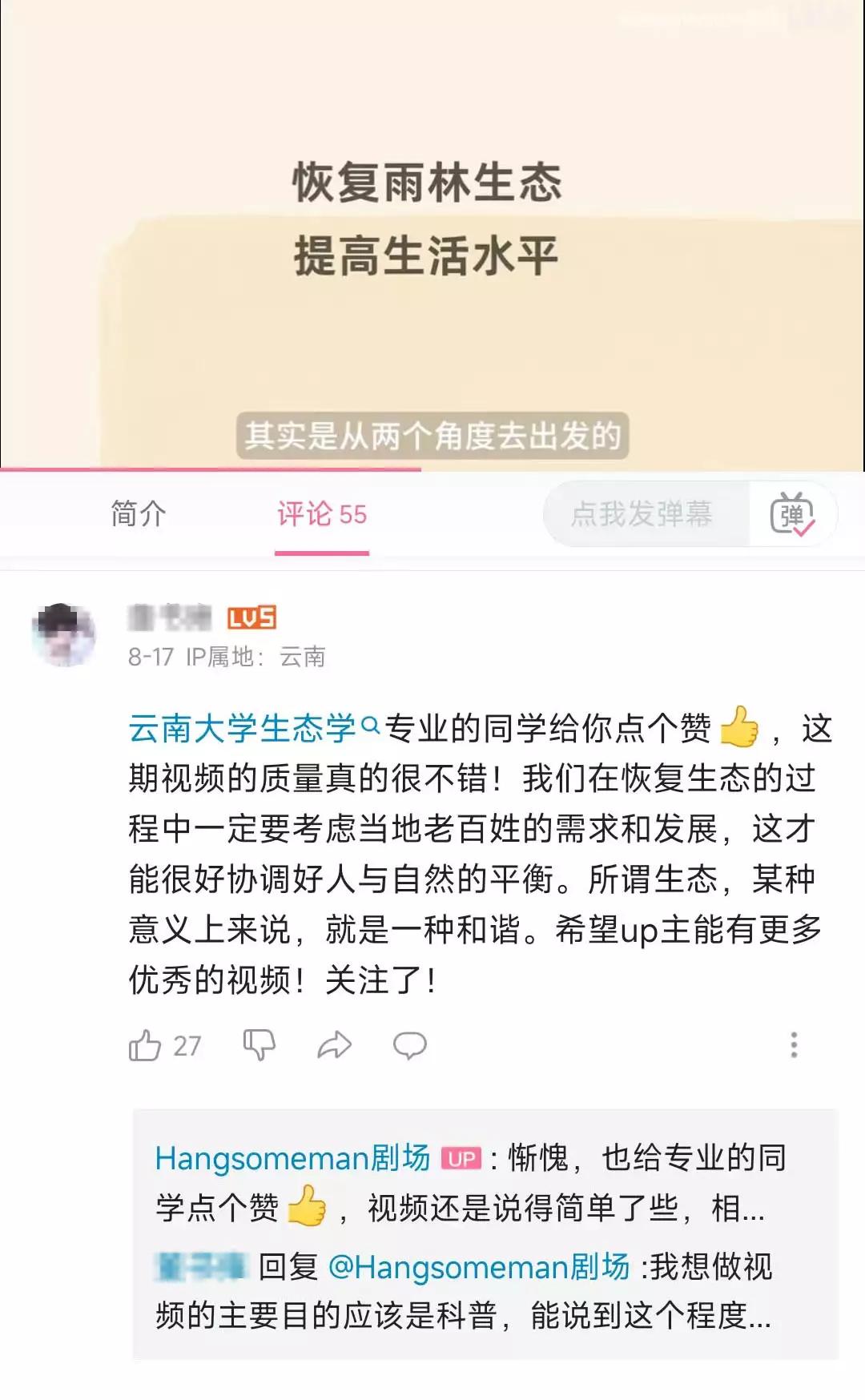Tap the dislike thumbs-down icon
The height and width of the screenshot is (1400, 865).
(258, 1044)
